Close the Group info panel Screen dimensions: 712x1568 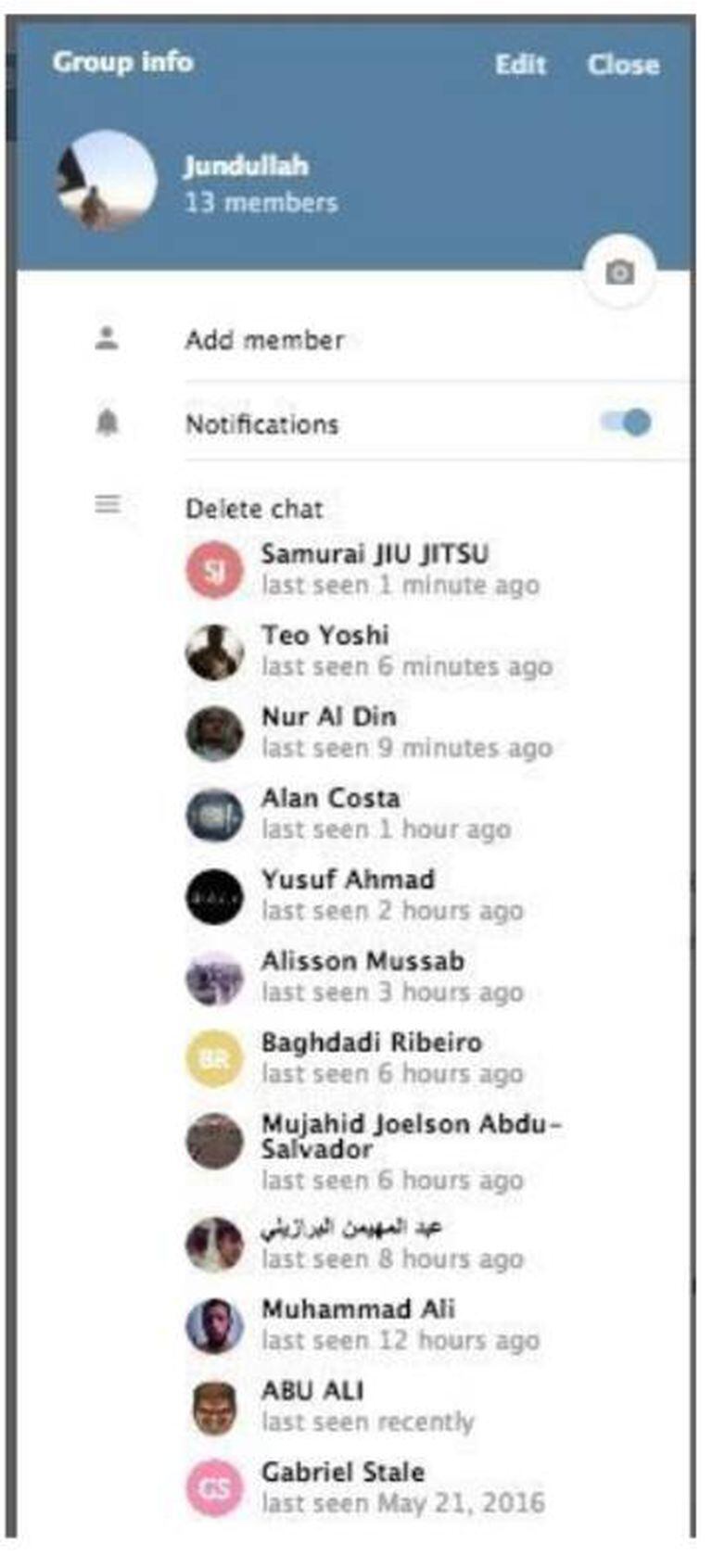pos(623,65)
